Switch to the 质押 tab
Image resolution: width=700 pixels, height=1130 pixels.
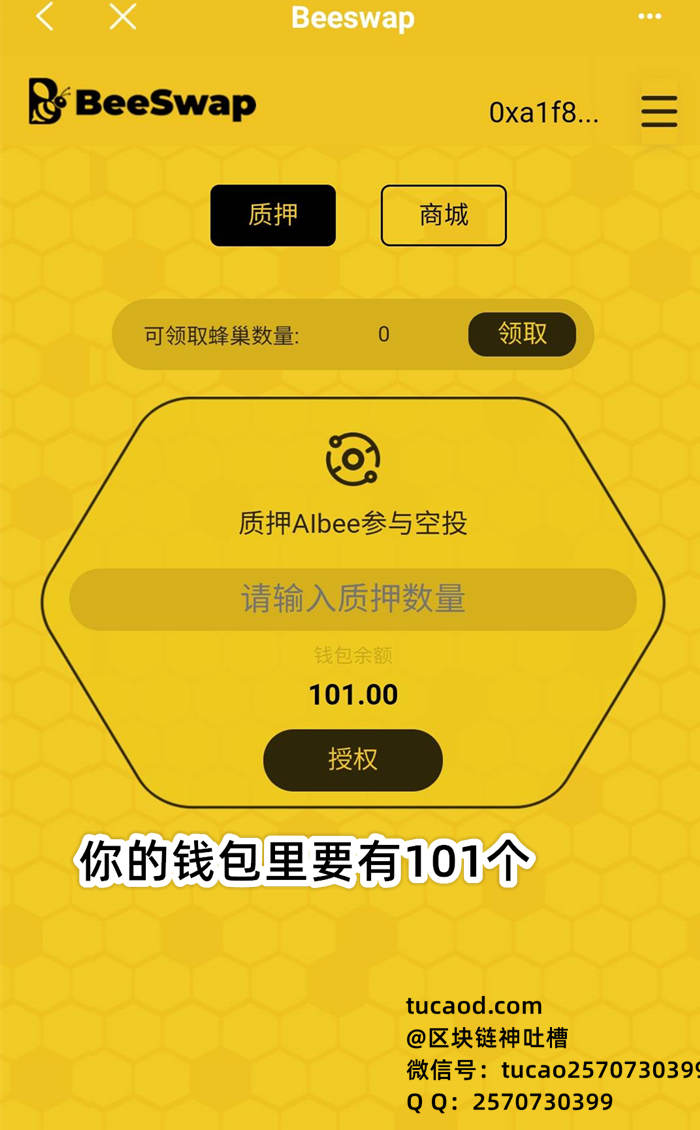pos(273,215)
